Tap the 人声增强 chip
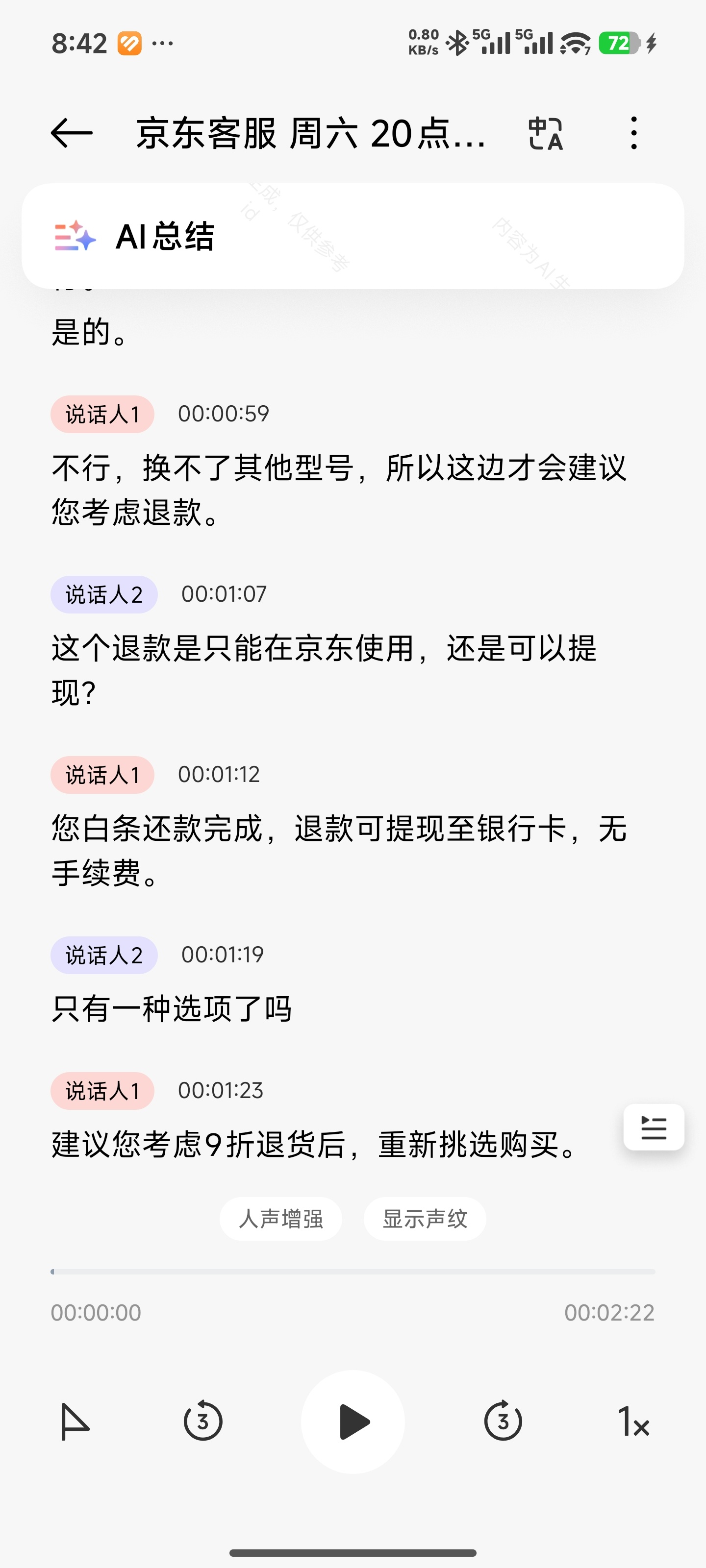This screenshot has height=1568, width=706. [x=281, y=1219]
